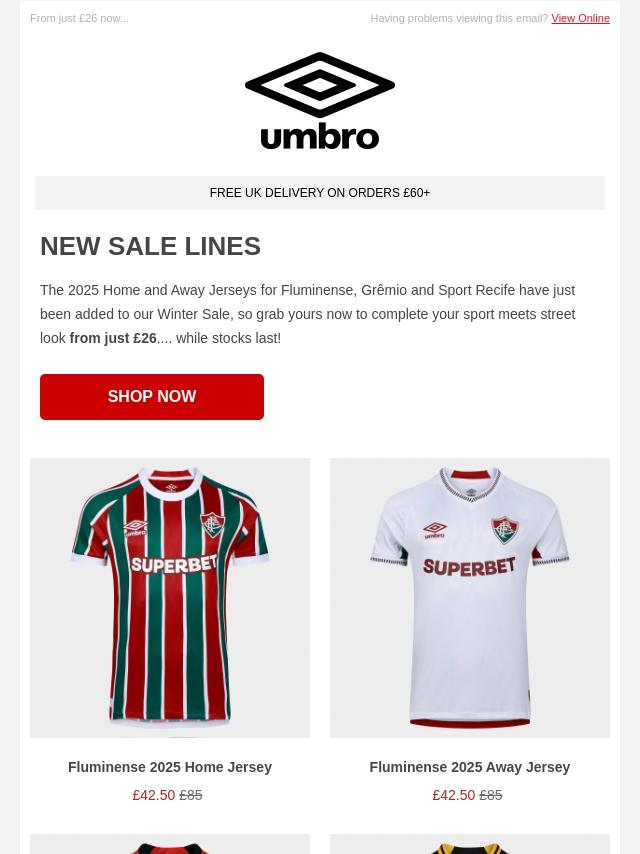
Task: Open the Fluminense 2025 Away Jersey image
Action: [x=470, y=598]
